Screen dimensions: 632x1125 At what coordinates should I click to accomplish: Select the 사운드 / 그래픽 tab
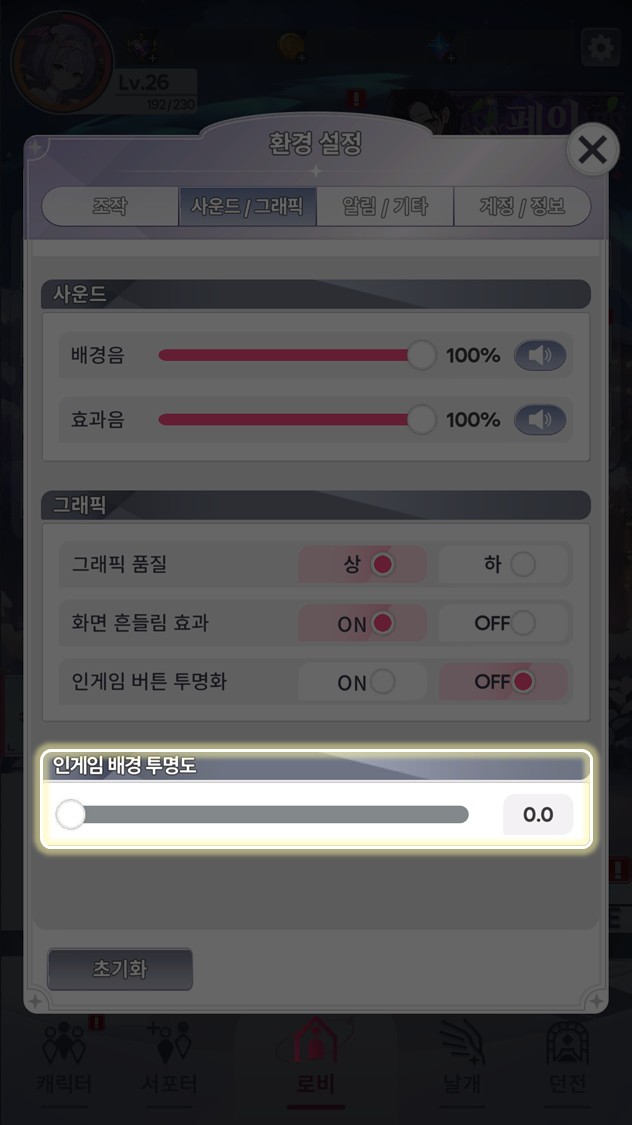point(248,207)
